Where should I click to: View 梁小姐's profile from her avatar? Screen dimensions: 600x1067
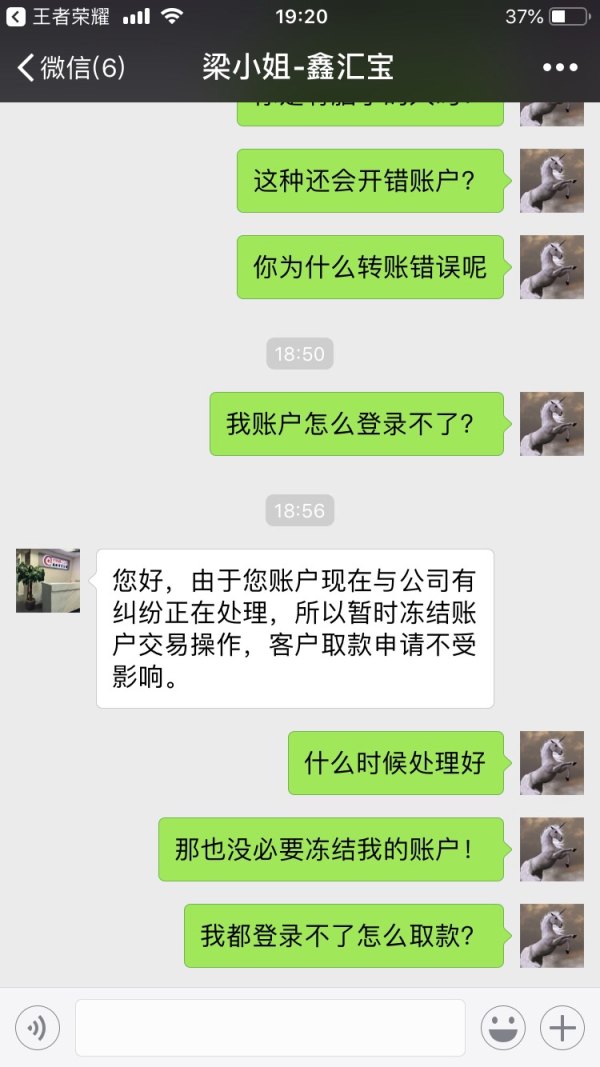click(x=48, y=580)
